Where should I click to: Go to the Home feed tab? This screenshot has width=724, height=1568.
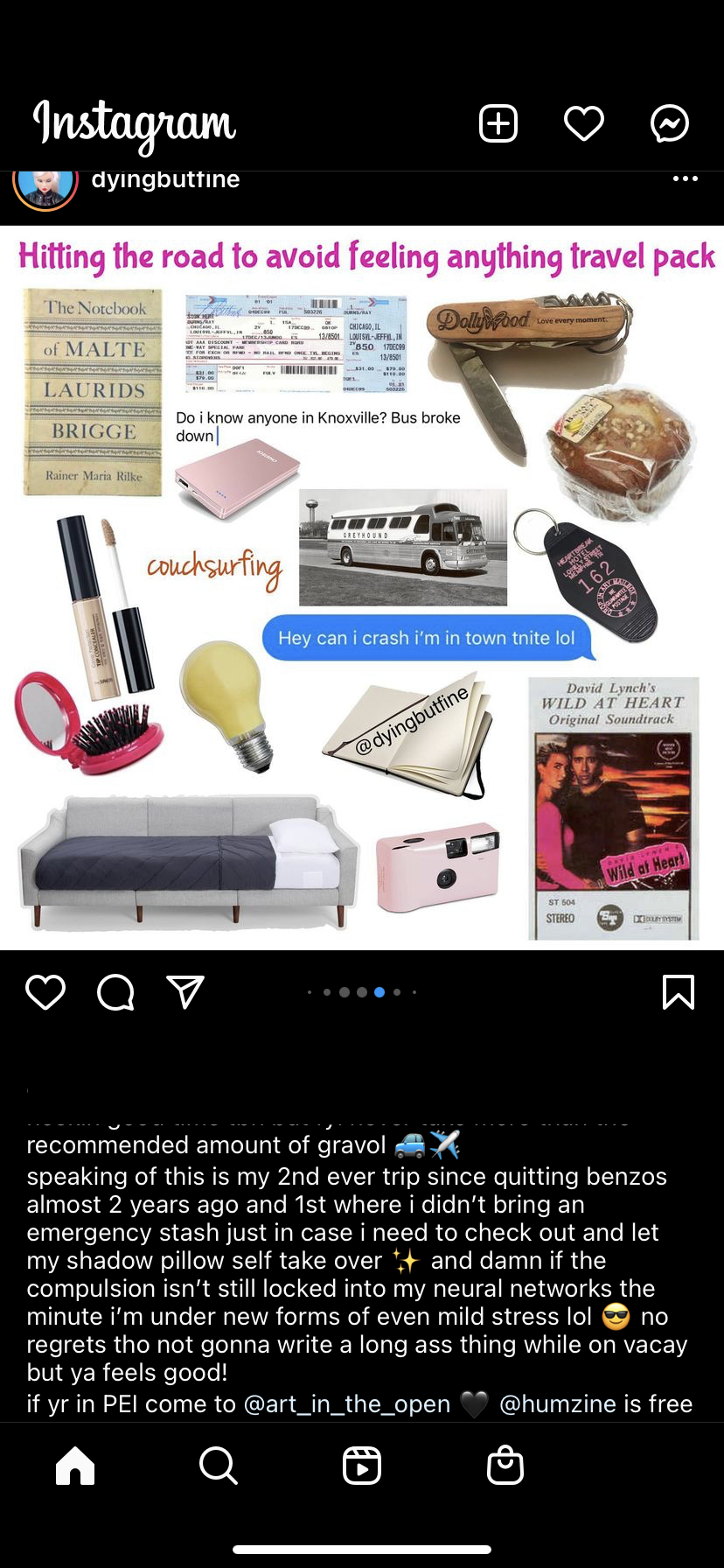coord(75,1465)
